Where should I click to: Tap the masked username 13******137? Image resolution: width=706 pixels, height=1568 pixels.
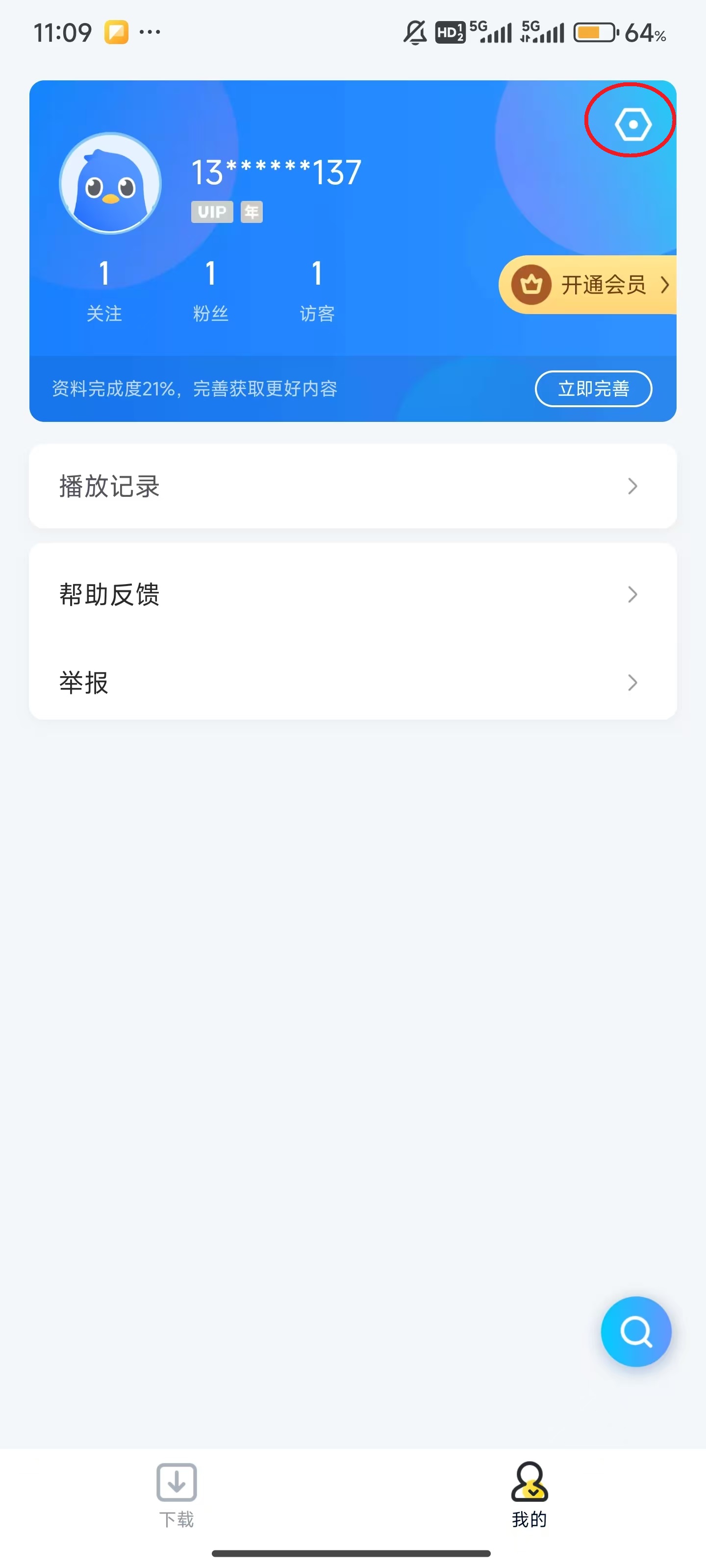click(x=276, y=172)
